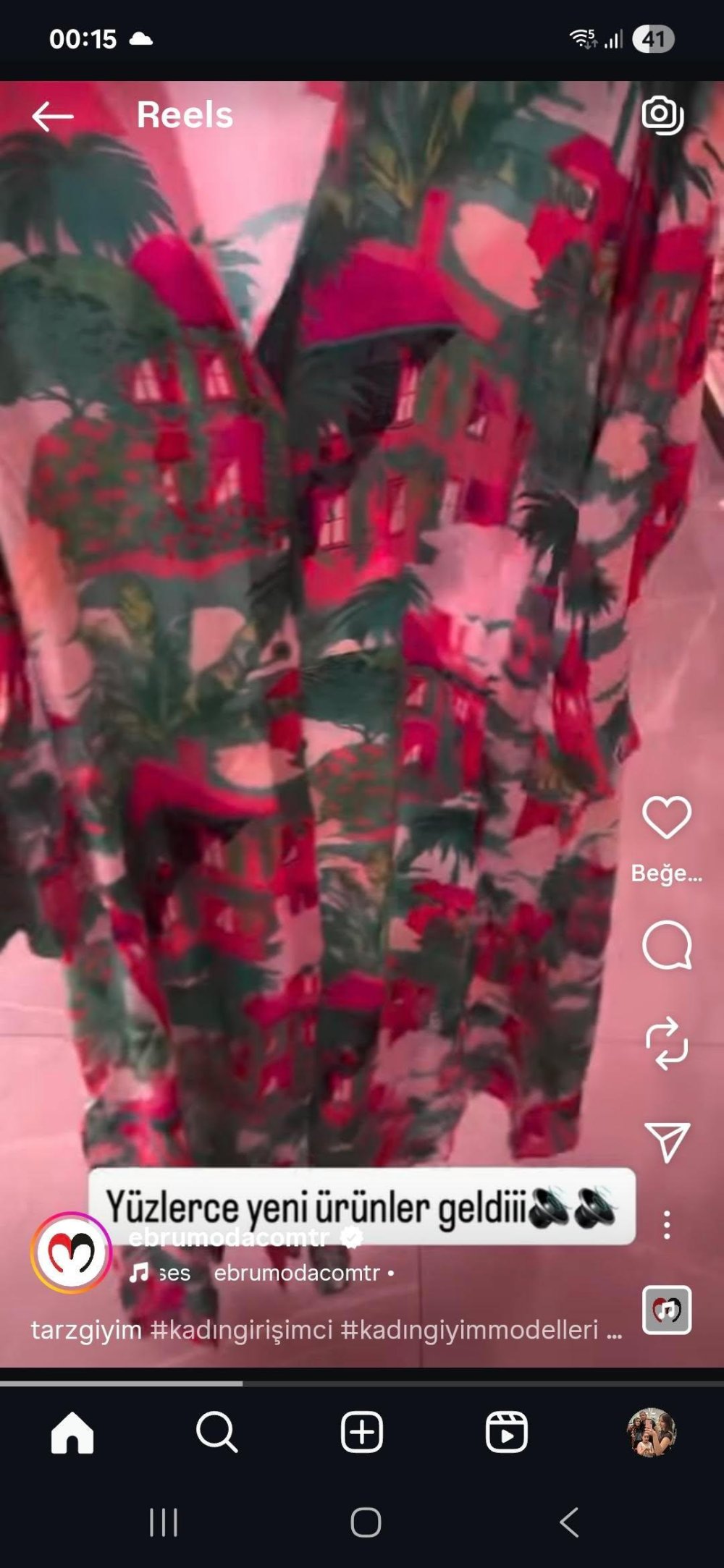Repost this reel

point(666,1043)
